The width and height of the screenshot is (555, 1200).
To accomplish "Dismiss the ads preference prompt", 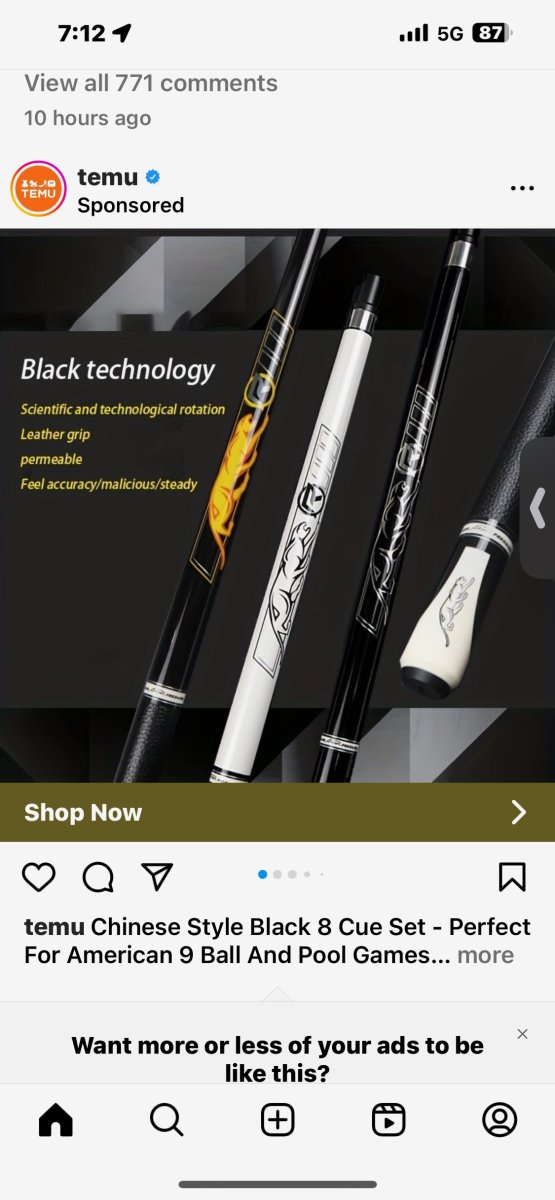I will [522, 1034].
